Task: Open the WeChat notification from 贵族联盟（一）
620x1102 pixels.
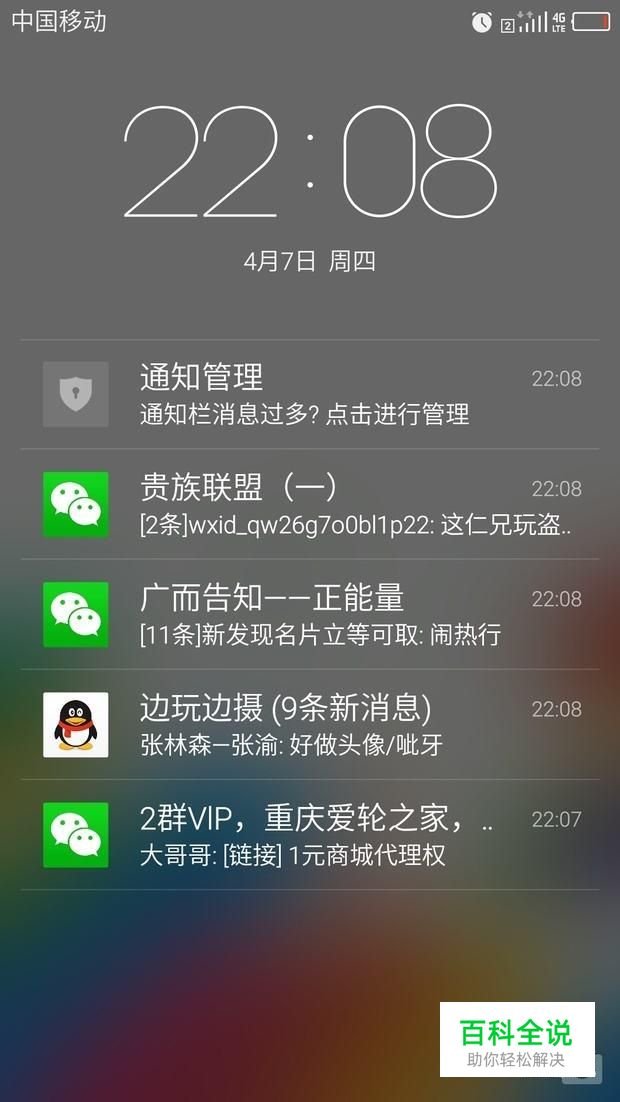Action: click(310, 504)
